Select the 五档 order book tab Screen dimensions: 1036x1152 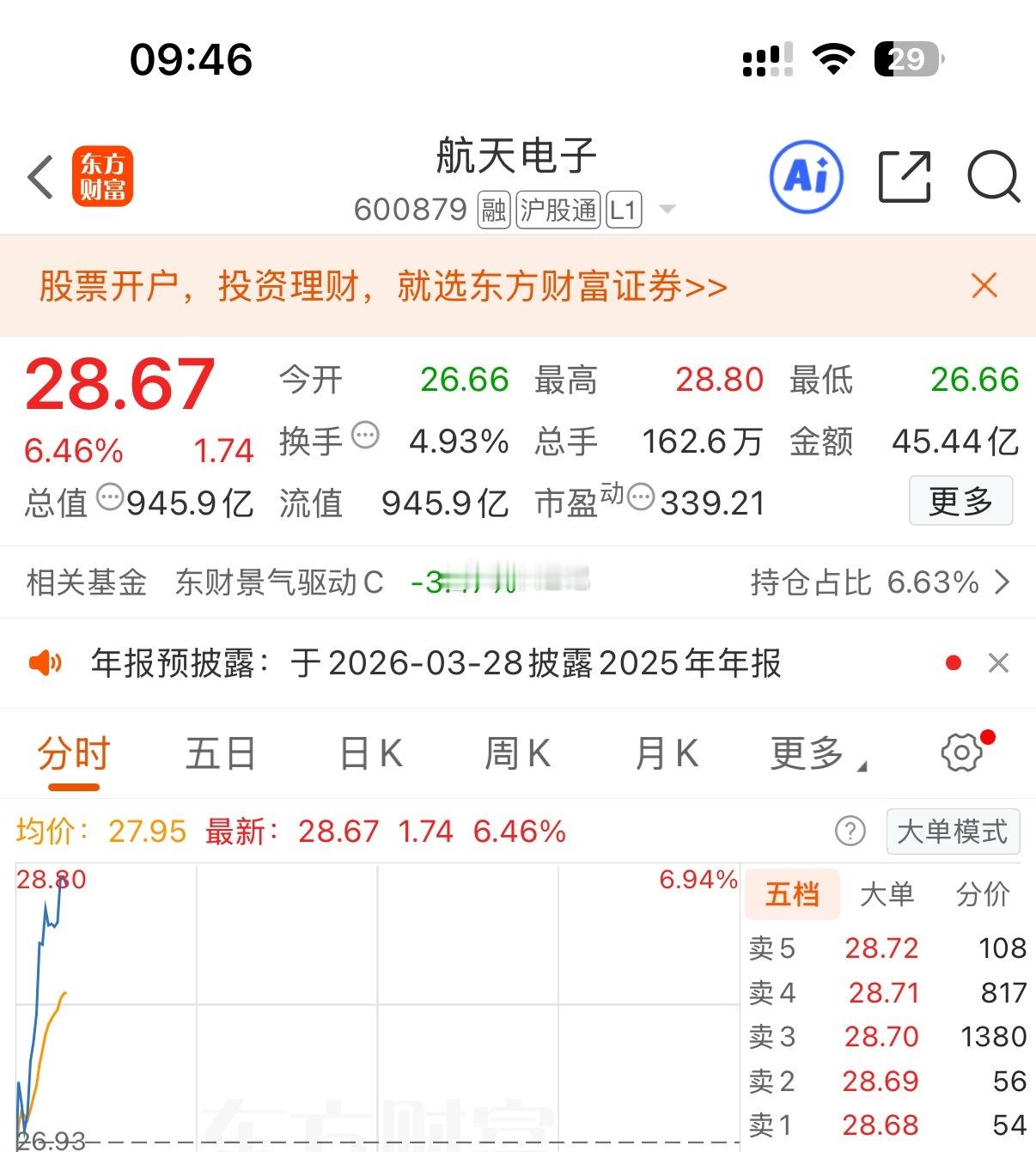792,893
